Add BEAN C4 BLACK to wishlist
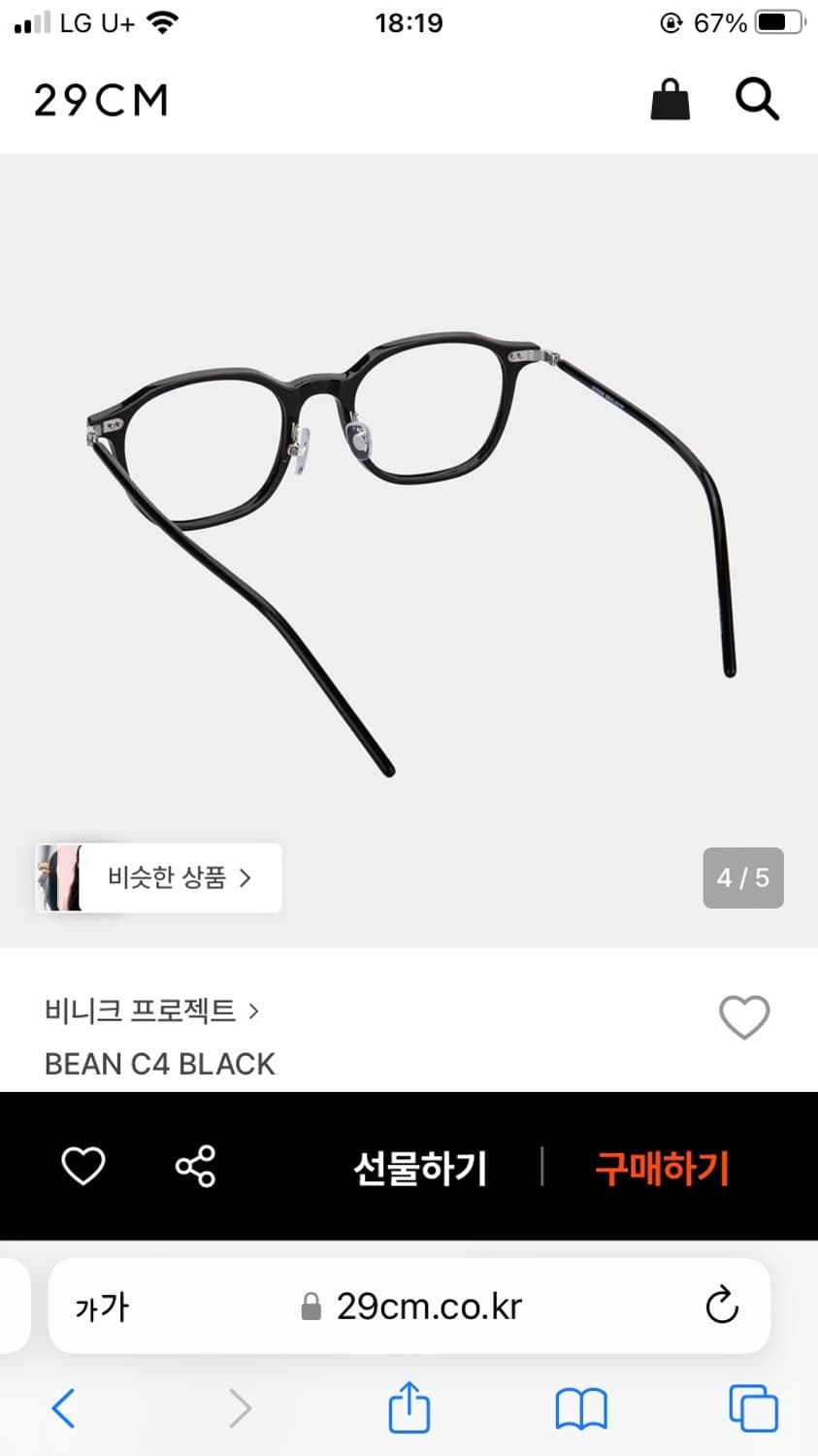Viewport: 818px width, 1456px height. pos(744,1017)
